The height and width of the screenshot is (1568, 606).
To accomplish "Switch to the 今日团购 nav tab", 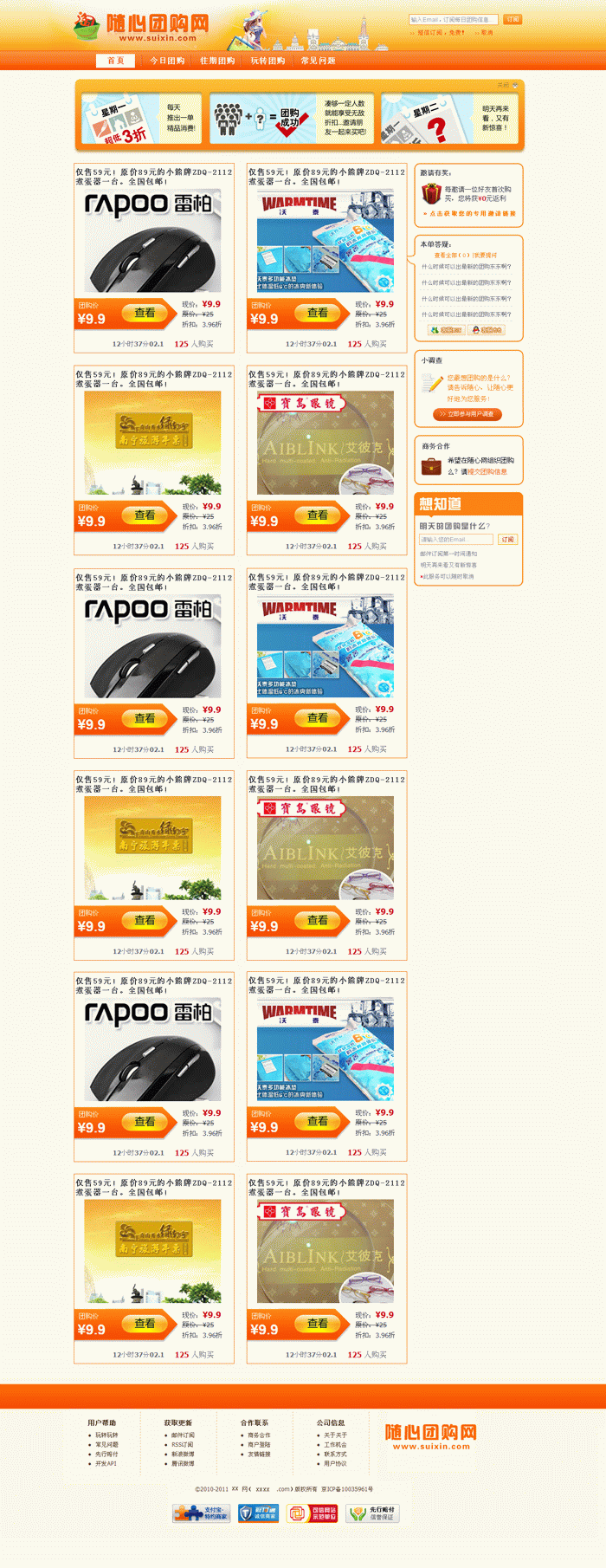I will 167,61.
